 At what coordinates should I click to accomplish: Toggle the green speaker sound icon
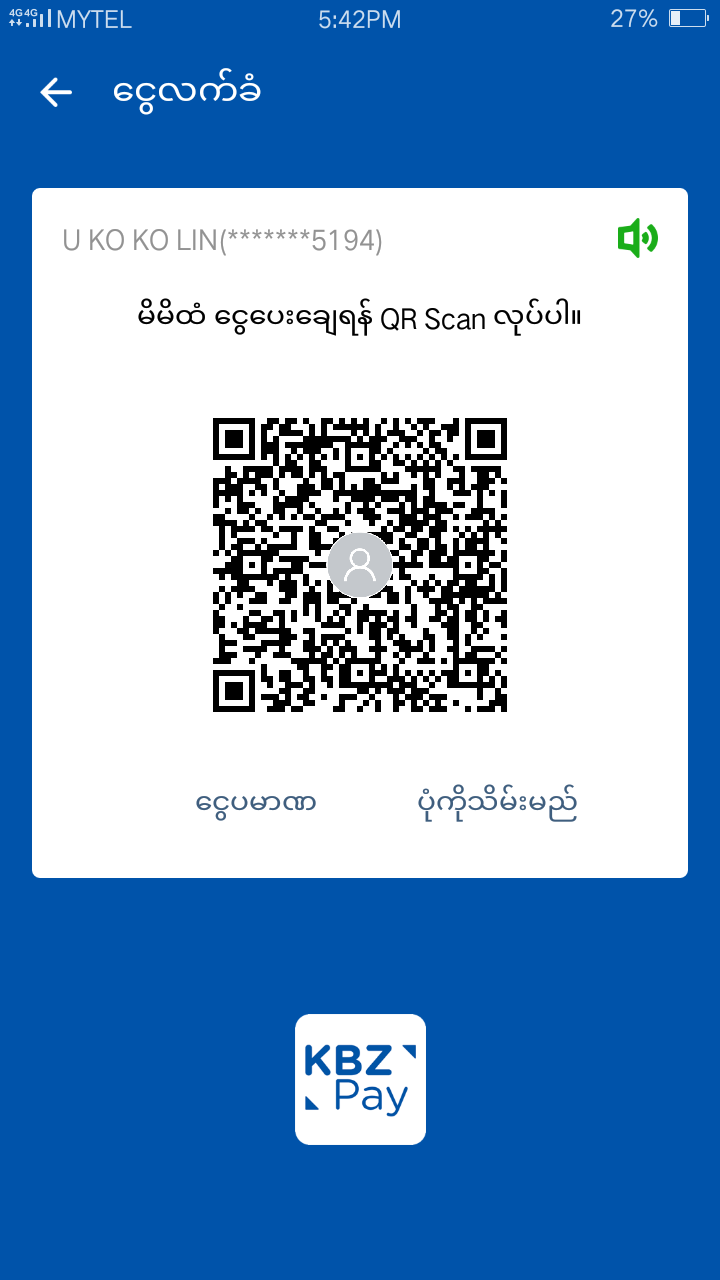(637, 239)
